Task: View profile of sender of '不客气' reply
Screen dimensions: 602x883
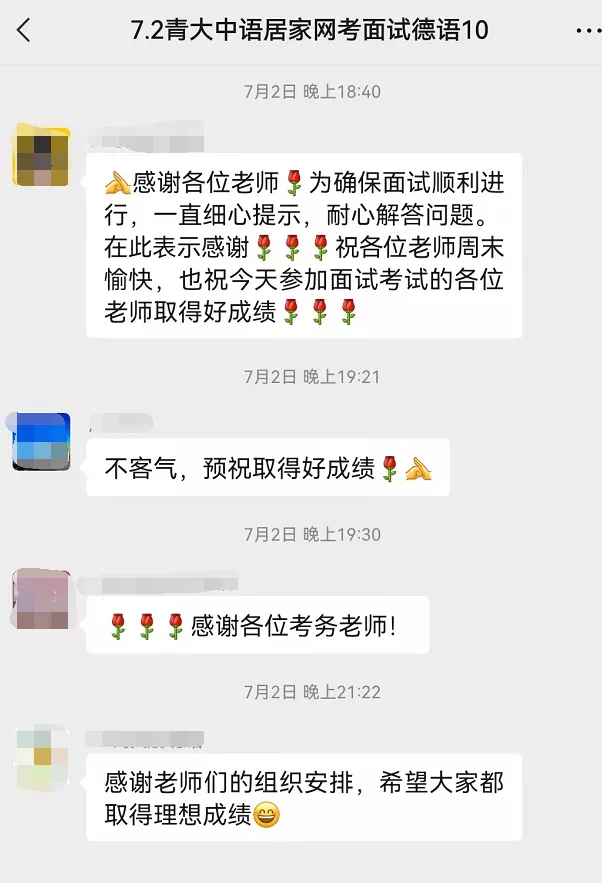Action: pos(41,442)
